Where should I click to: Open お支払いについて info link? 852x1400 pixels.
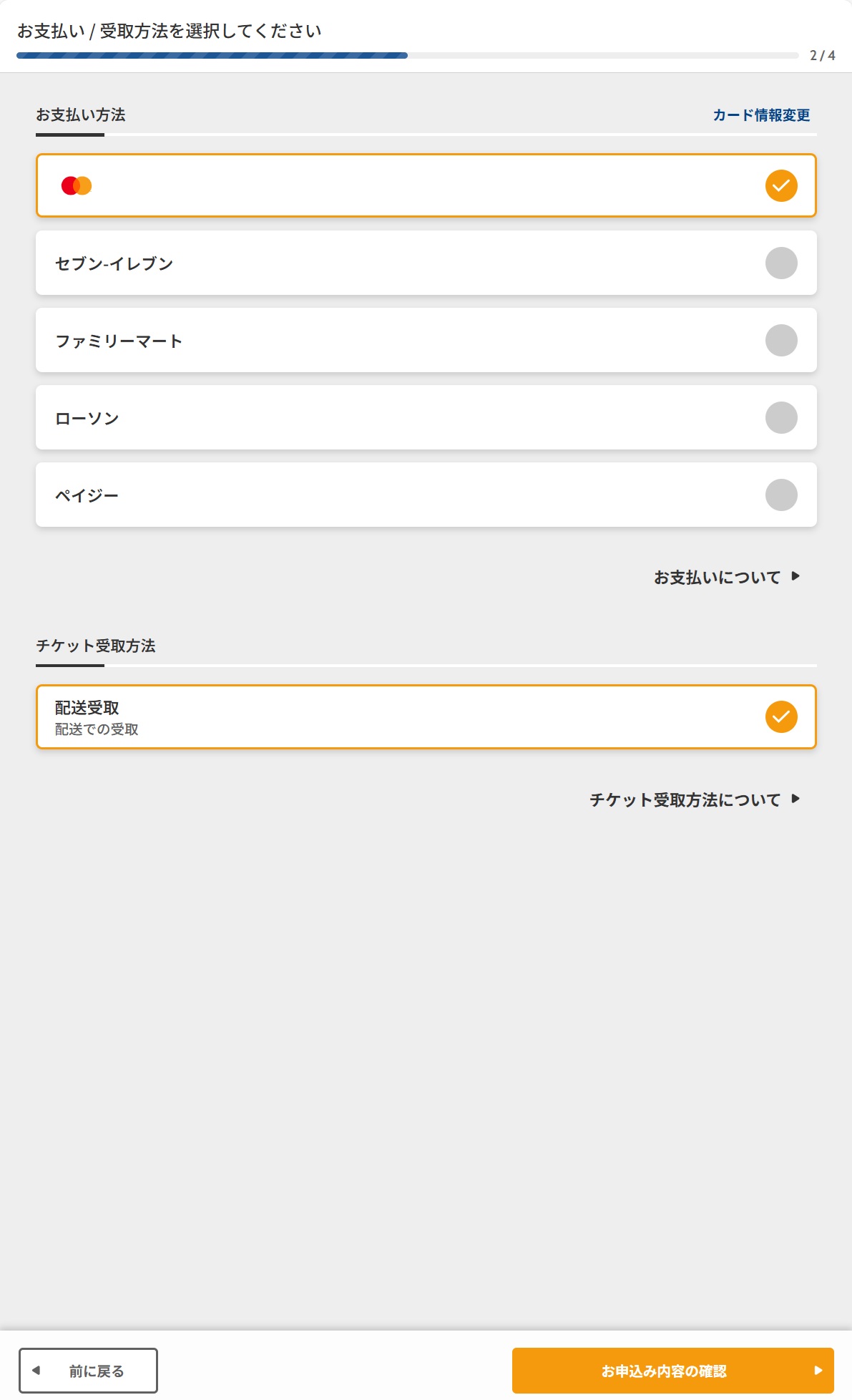coord(727,577)
